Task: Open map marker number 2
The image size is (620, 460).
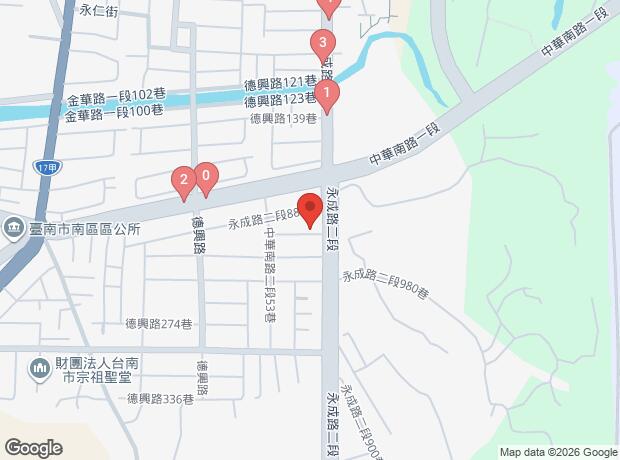Action: point(184,184)
